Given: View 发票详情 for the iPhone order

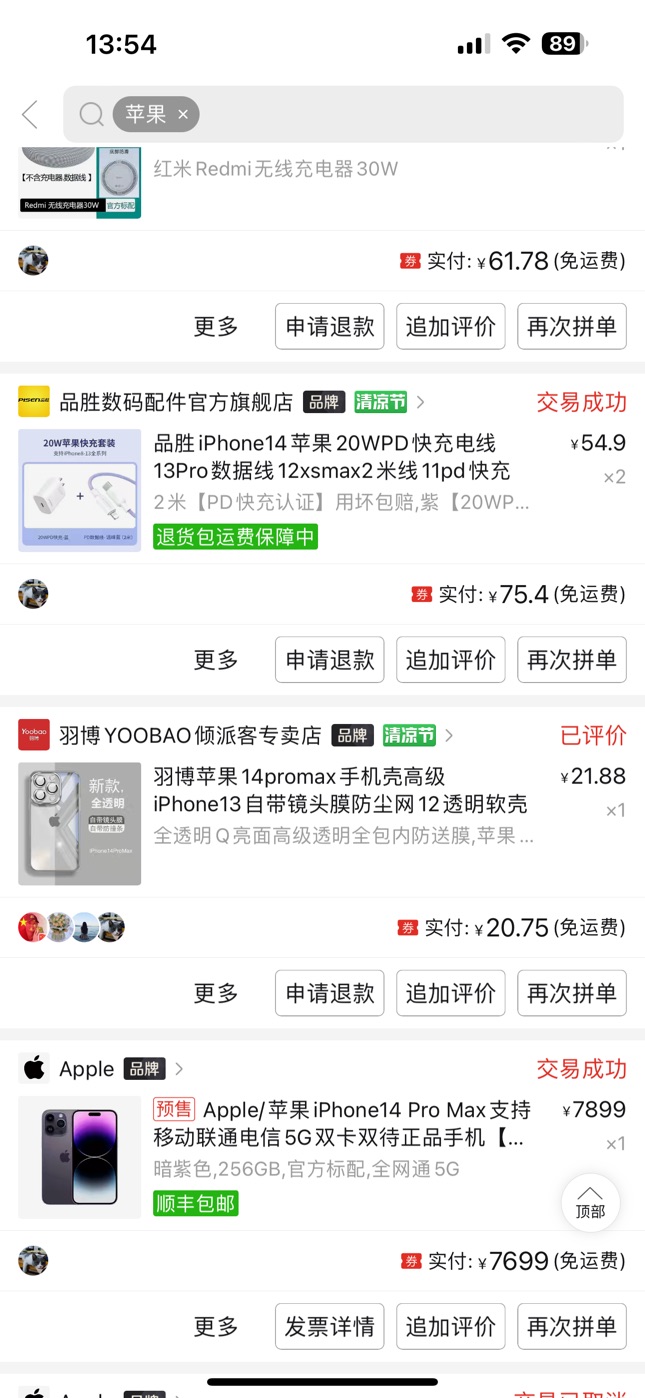Looking at the screenshot, I should click(x=329, y=1327).
